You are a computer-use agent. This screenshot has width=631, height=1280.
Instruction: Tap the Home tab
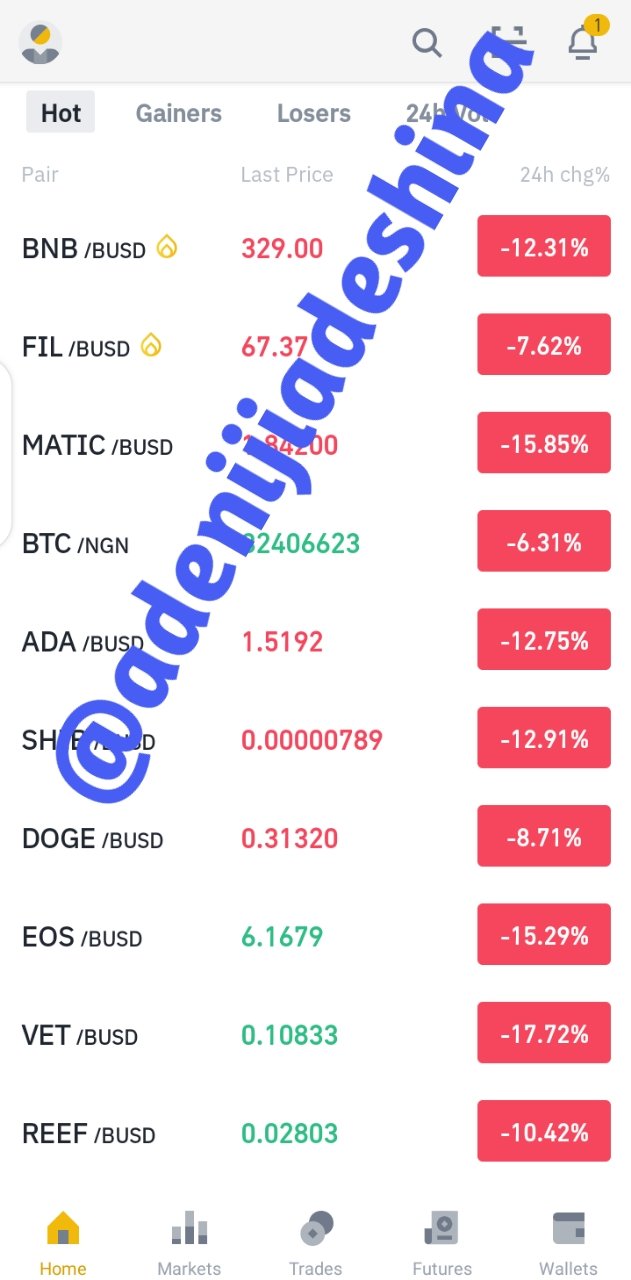[63, 1244]
